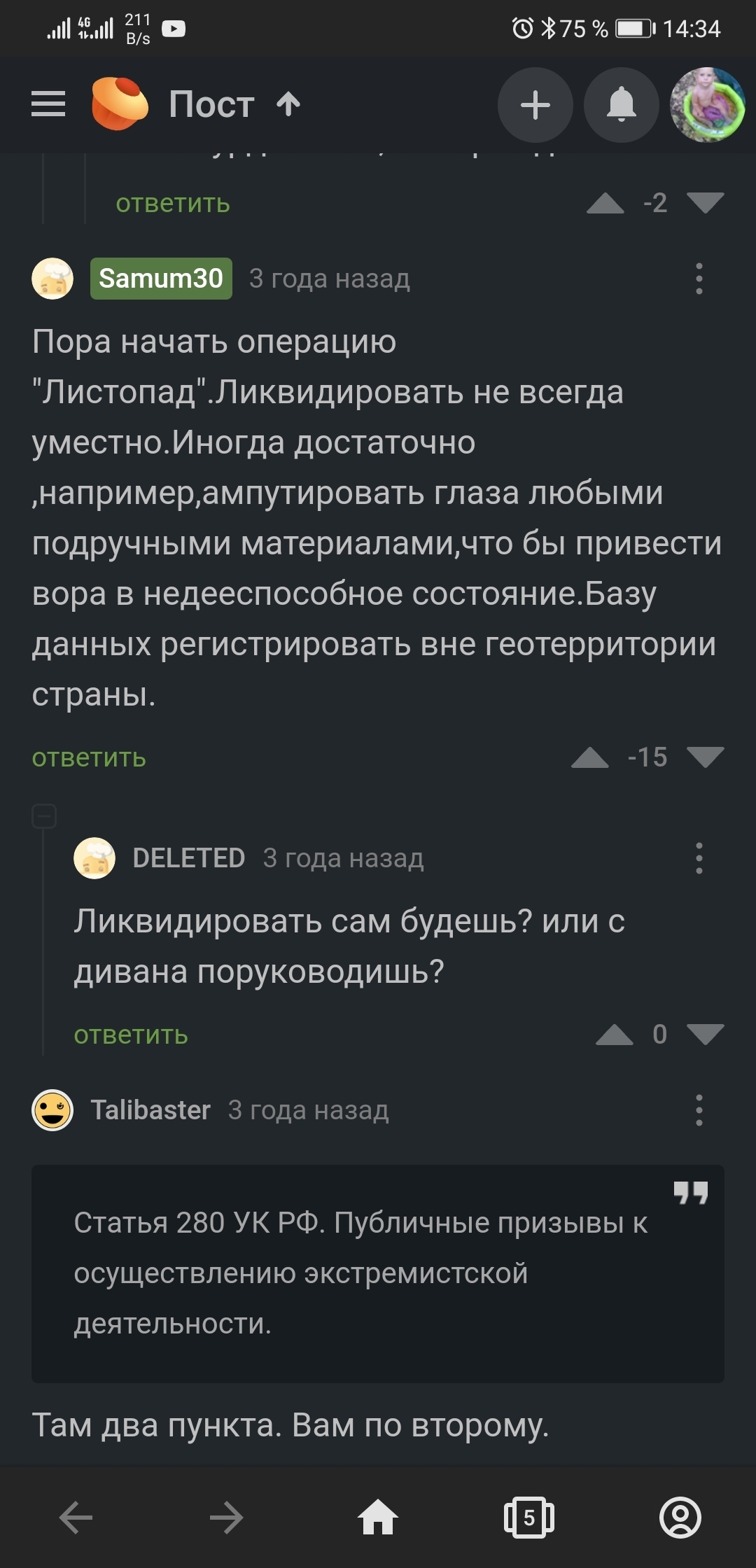Open the notifications bell
This screenshot has width=756, height=1568.
click(x=621, y=105)
